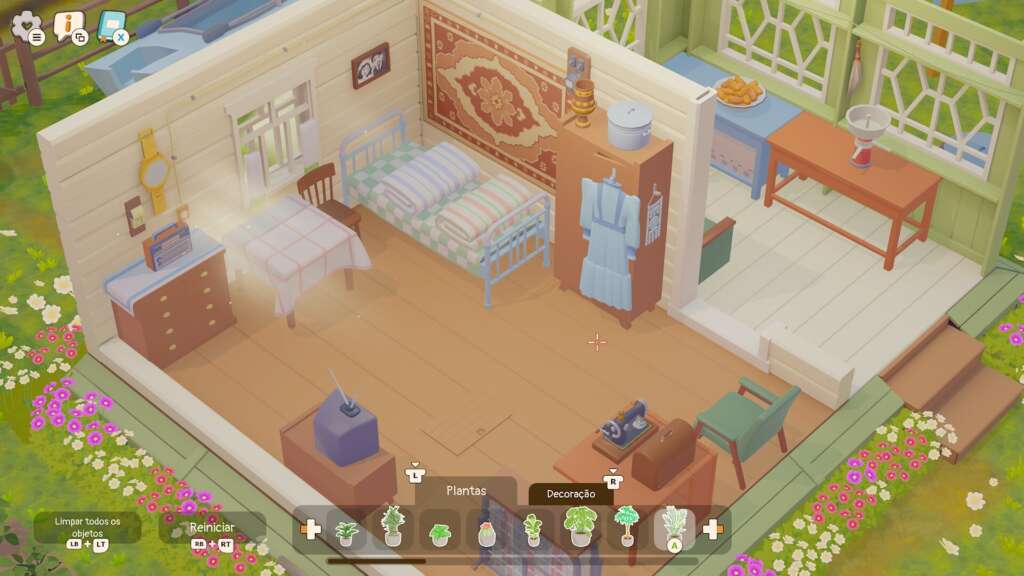Screen dimensions: 1024x576
Task: Switch to the Plantas tab
Action: point(466,490)
